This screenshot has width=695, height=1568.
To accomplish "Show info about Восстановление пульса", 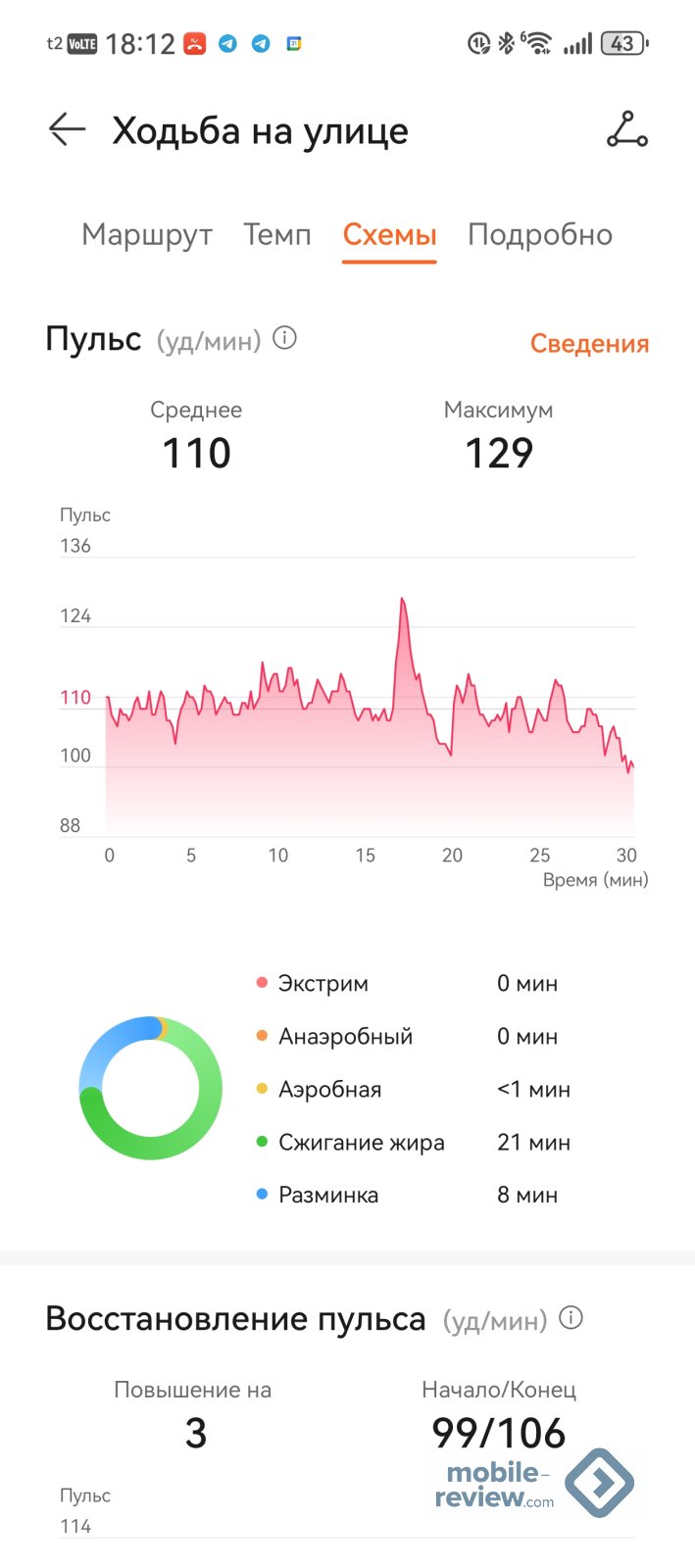I will (x=571, y=1318).
